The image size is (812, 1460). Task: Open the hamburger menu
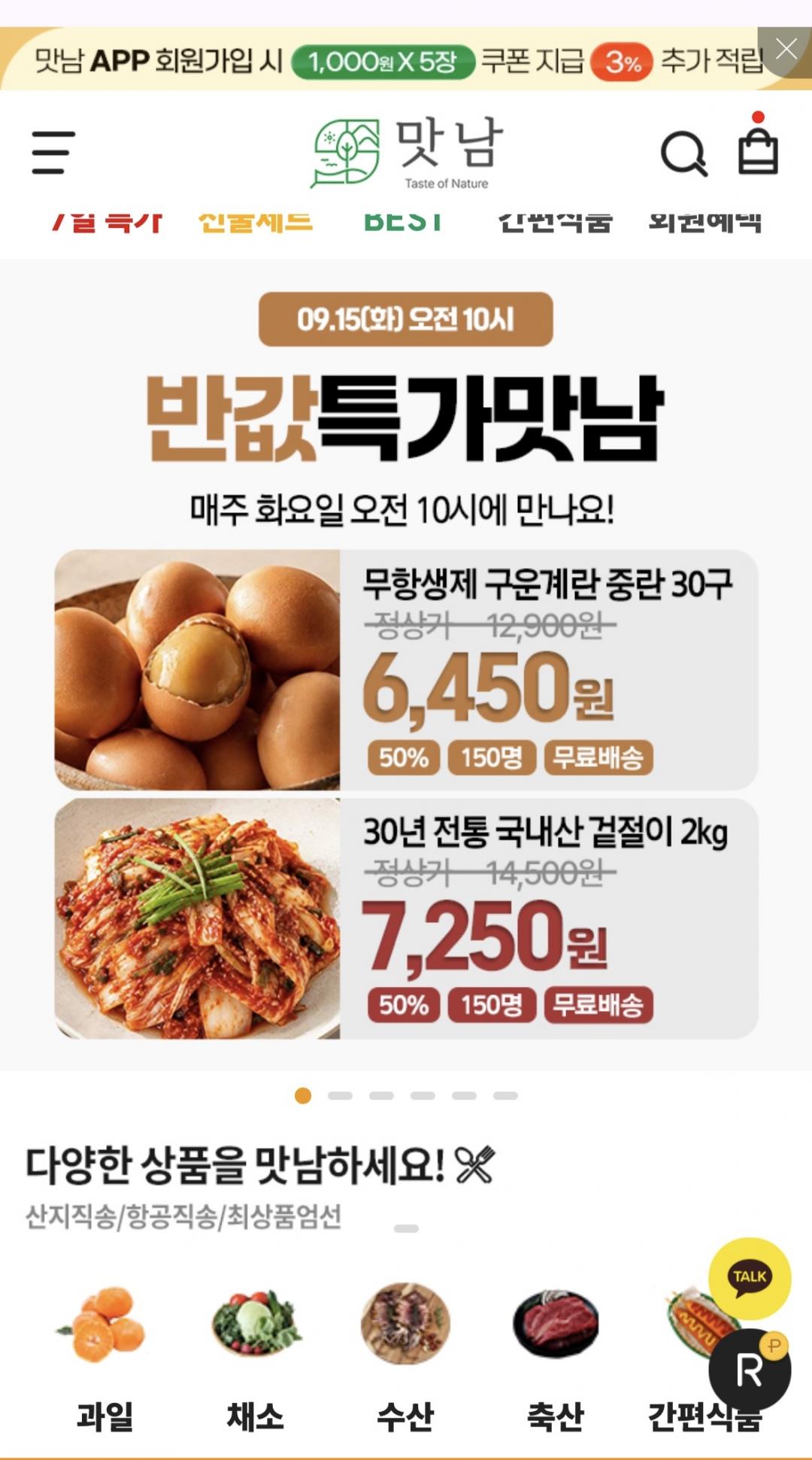(53, 152)
